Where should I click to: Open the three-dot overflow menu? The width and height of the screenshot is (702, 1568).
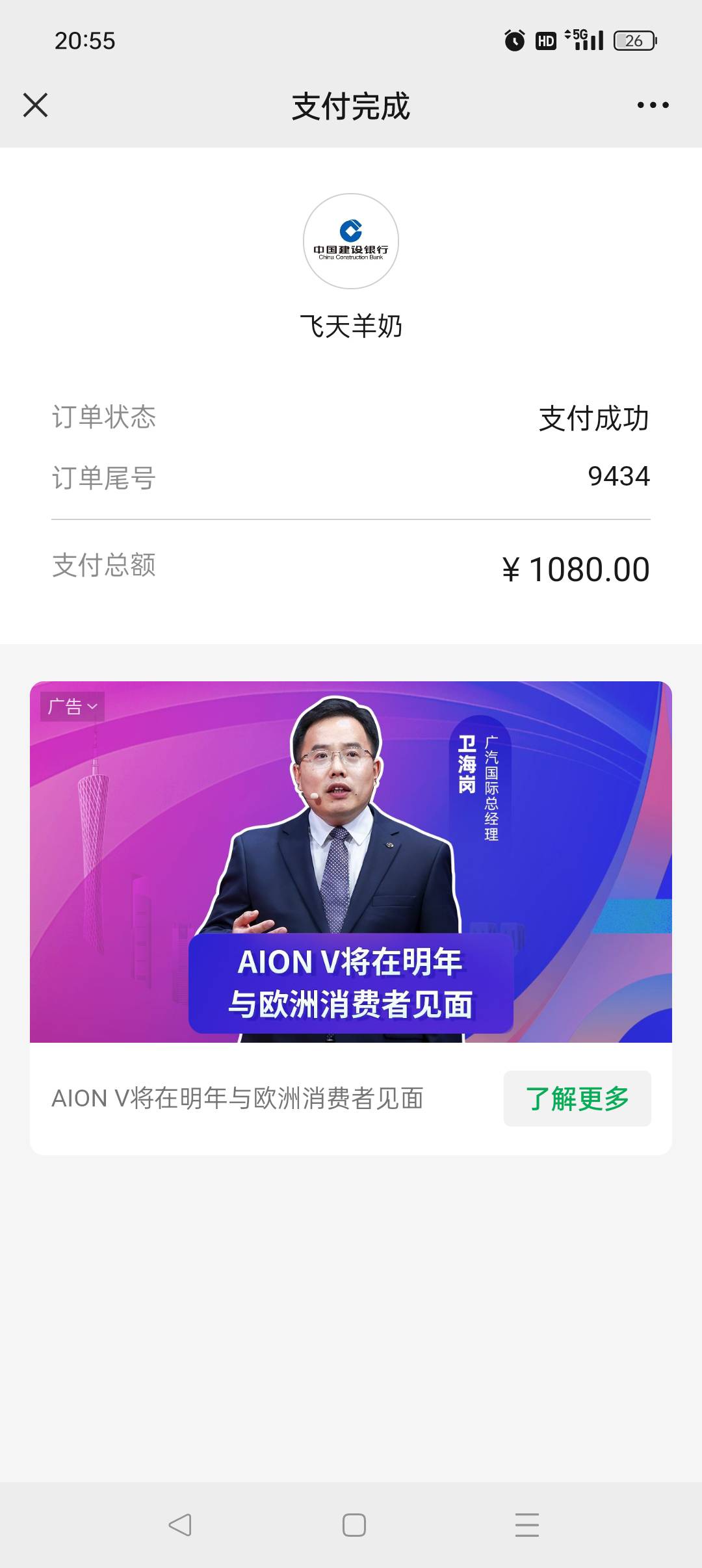click(653, 105)
